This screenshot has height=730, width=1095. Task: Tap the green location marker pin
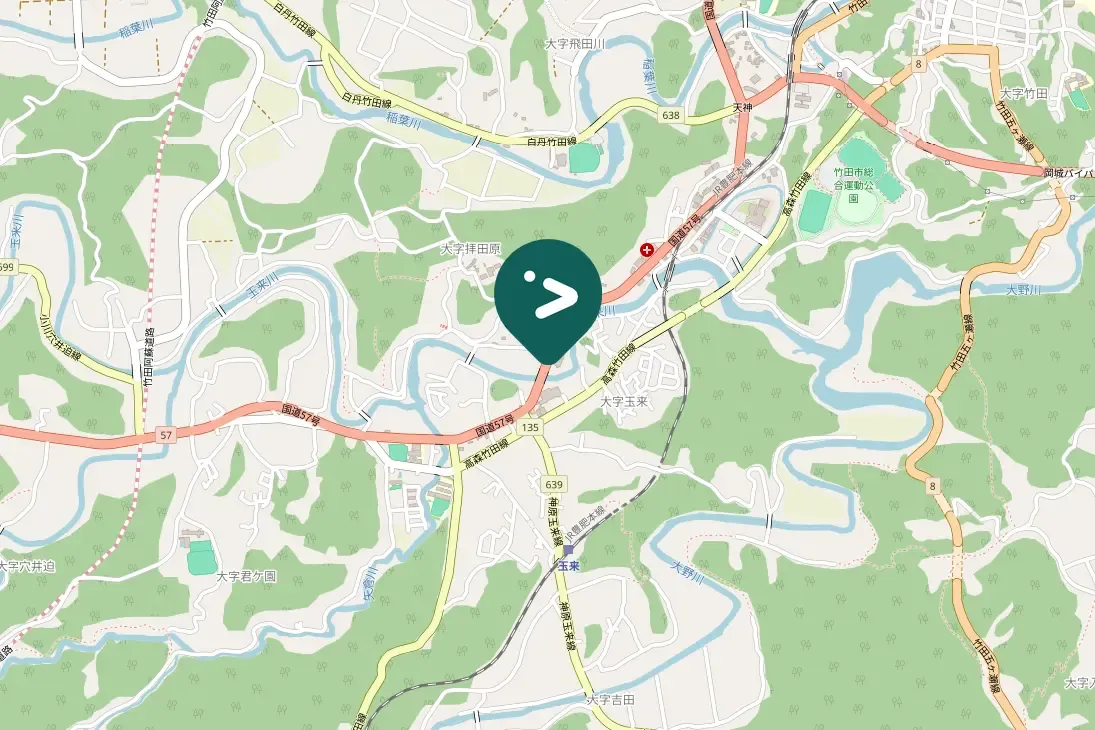(x=547, y=295)
